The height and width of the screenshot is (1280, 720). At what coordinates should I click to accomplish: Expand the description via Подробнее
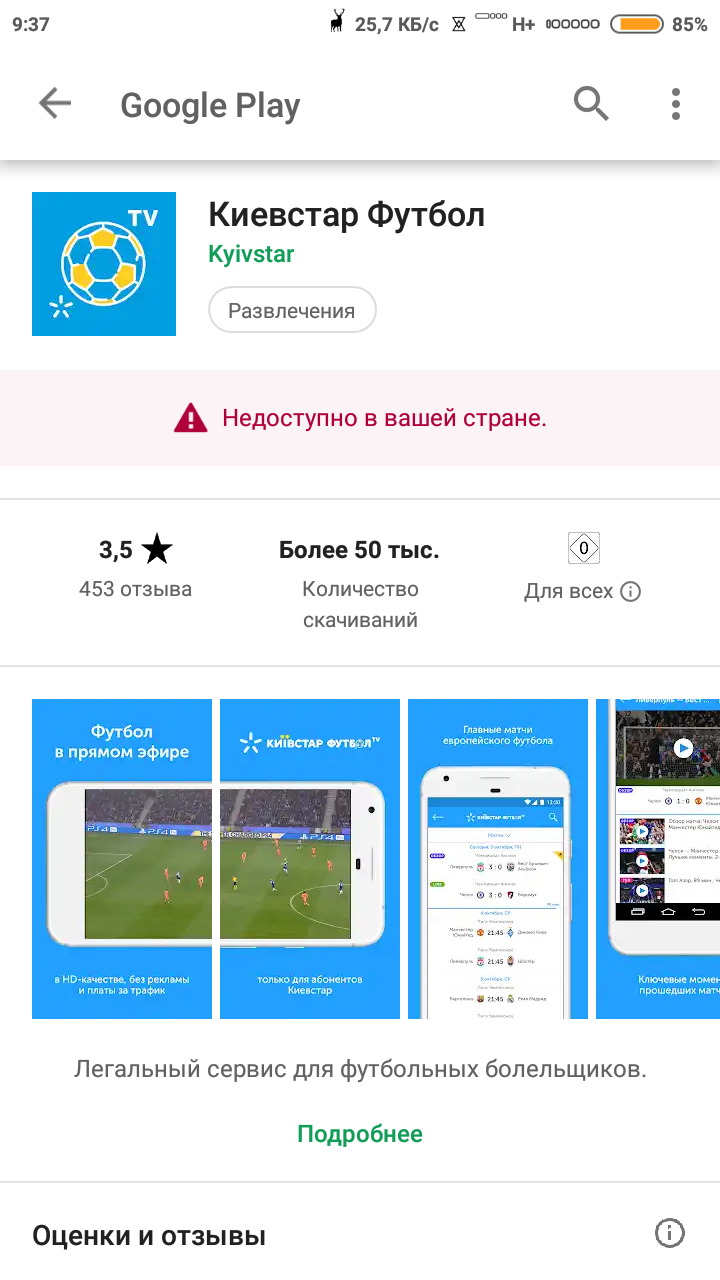click(x=360, y=1134)
